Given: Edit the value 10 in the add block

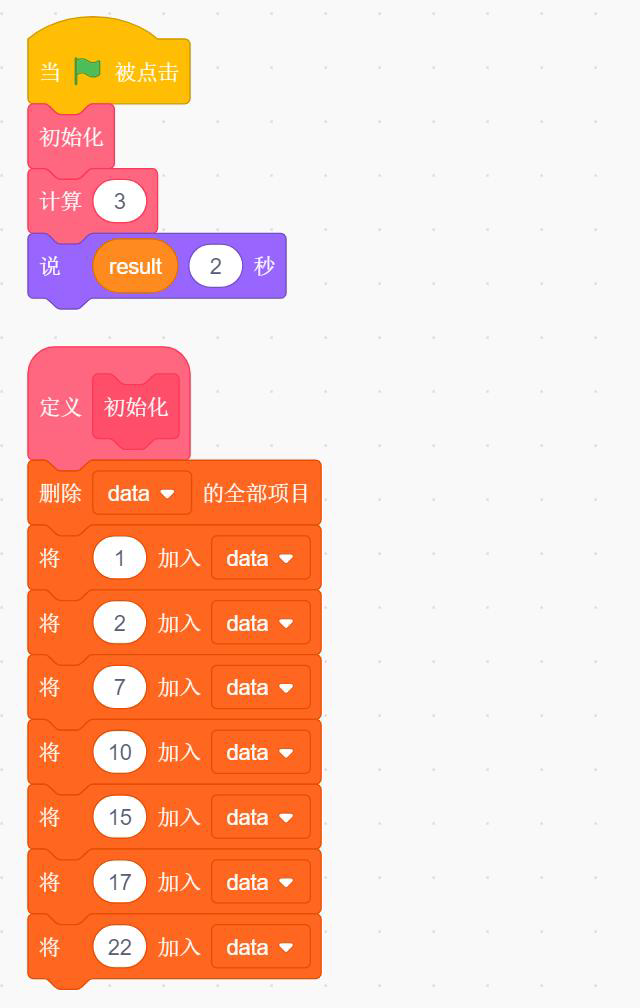Looking at the screenshot, I should click(119, 752).
